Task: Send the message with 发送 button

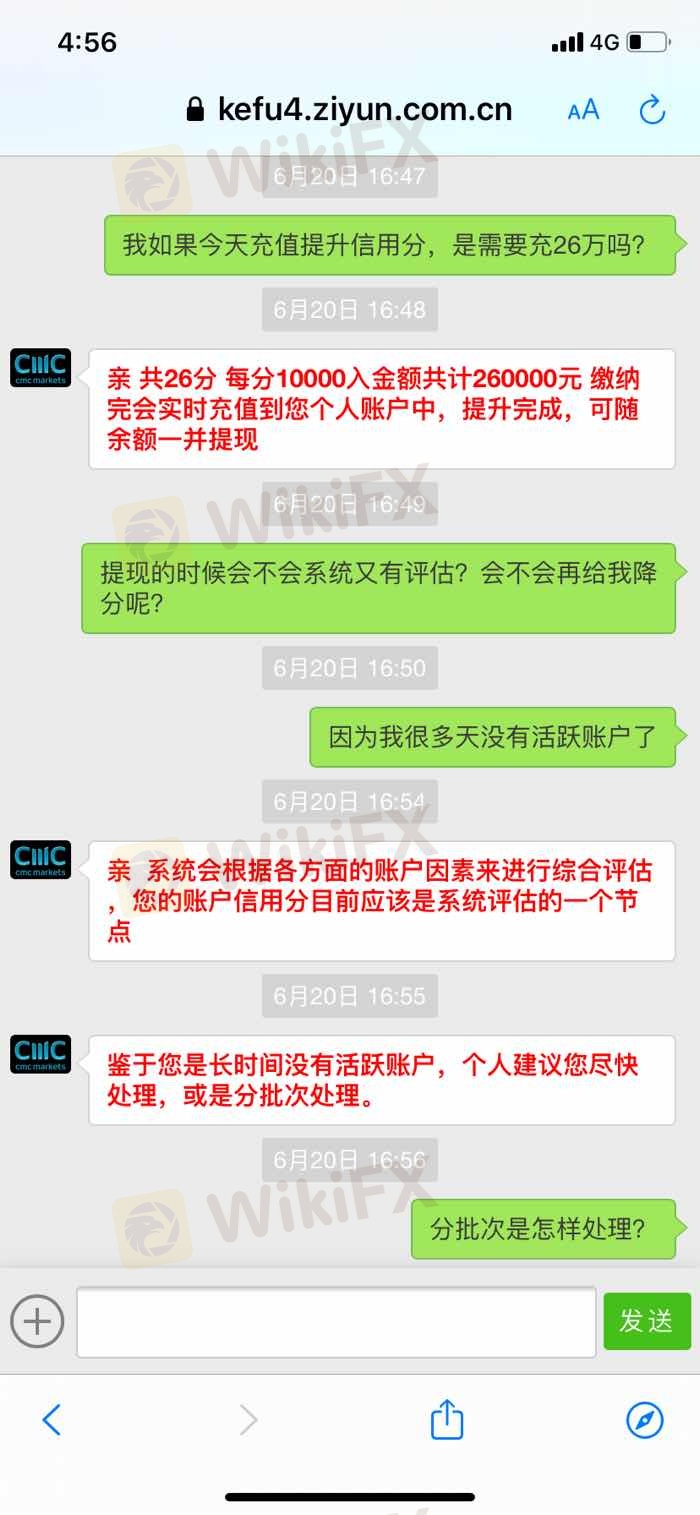Action: click(646, 1322)
